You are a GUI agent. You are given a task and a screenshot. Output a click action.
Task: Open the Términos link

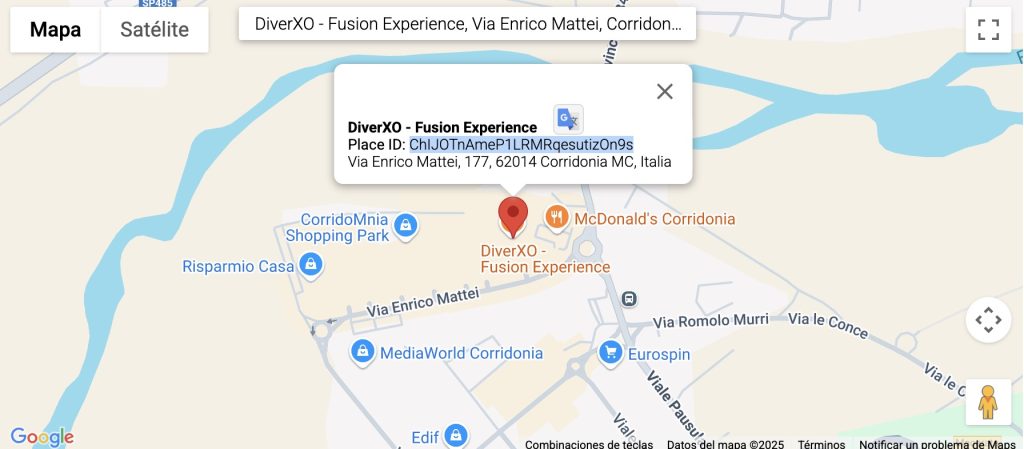click(x=821, y=444)
